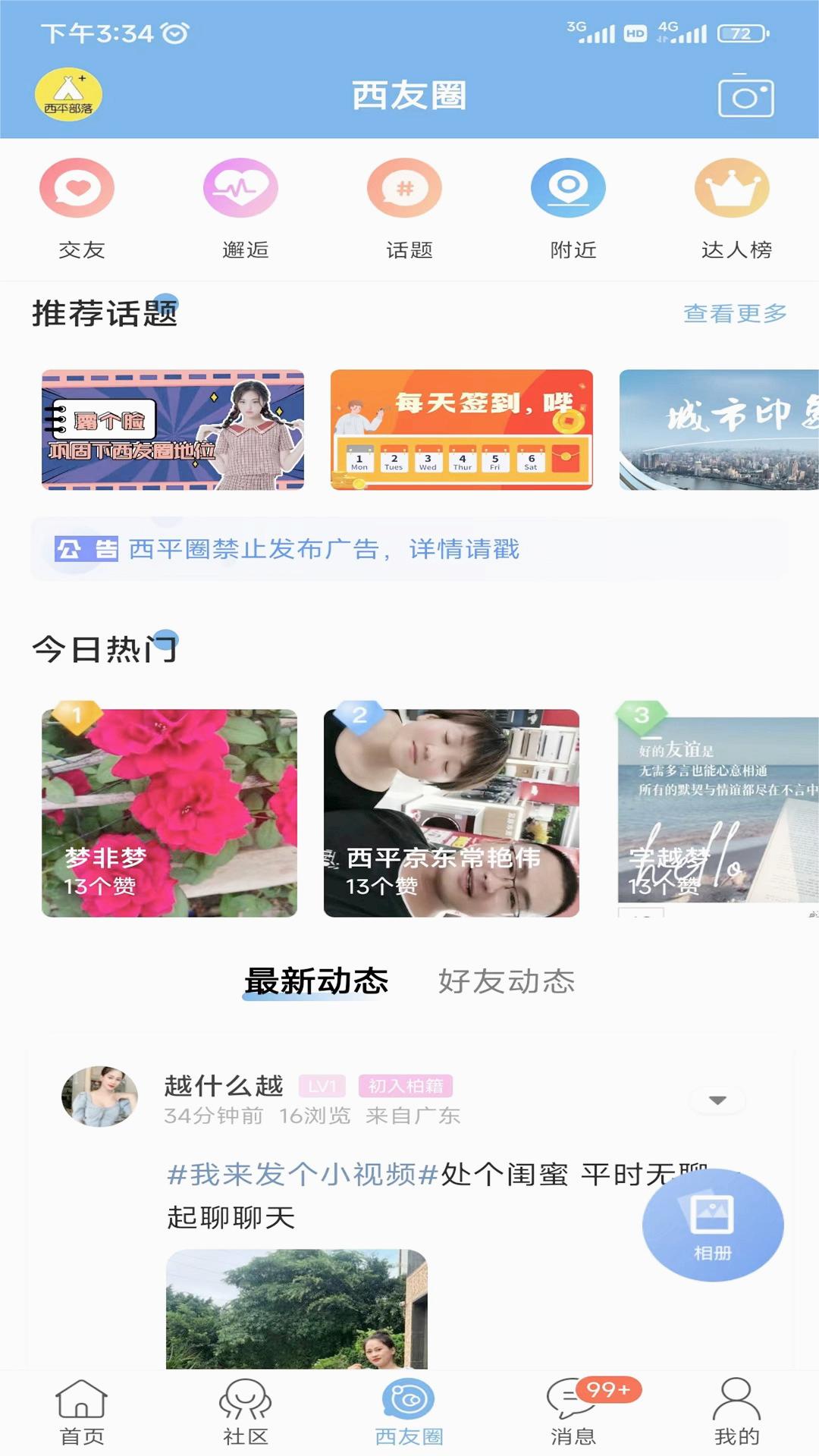Tap the 西平部落 logo avatar
The height and width of the screenshot is (1456, 819).
68,96
